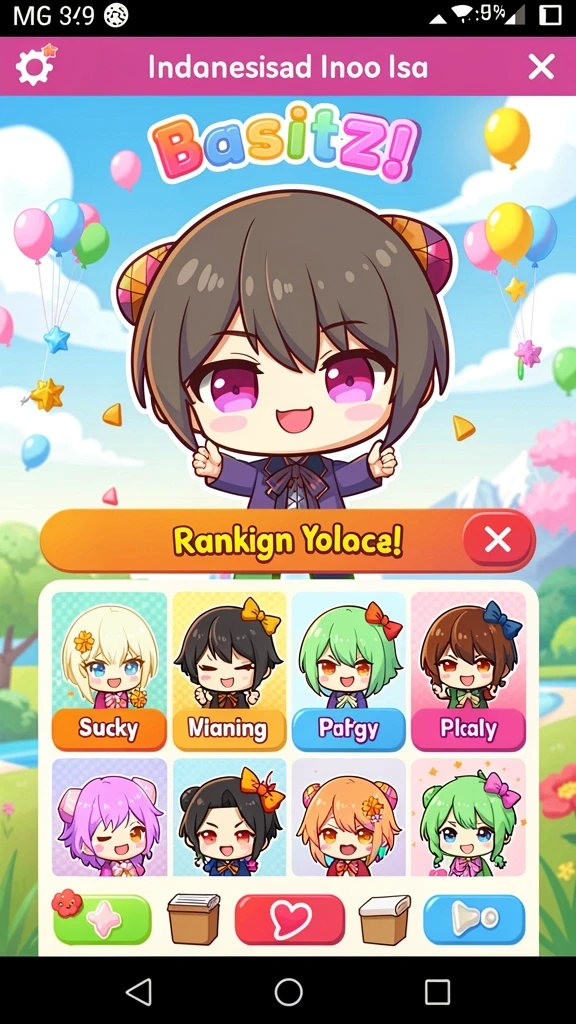The width and height of the screenshot is (576, 1024).
Task: Tap the blue play button
Action: (x=474, y=920)
